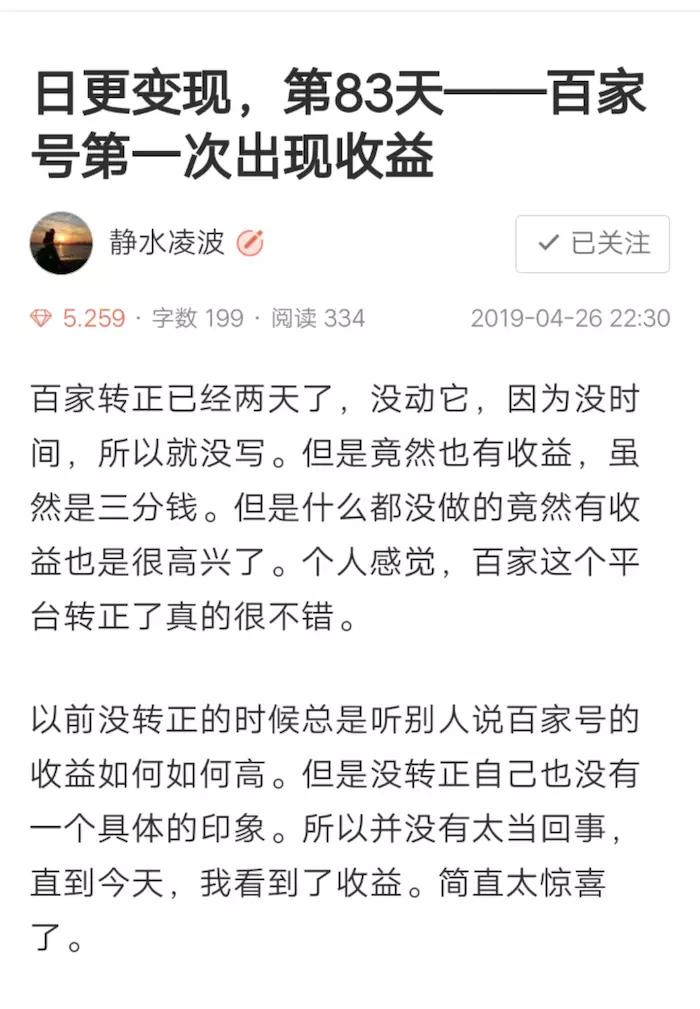
Task: Open 静水凌波's profile avatar
Action: pos(61,243)
